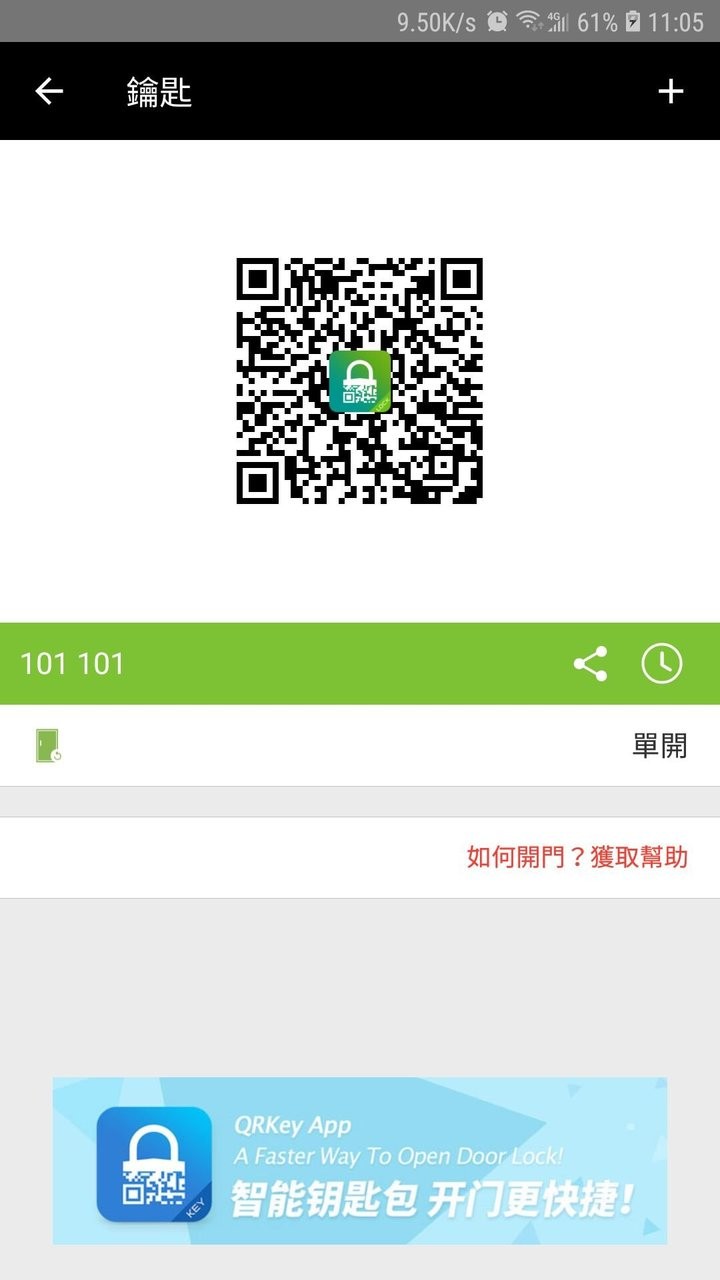Tap the lock logo at QR code center
This screenshot has width=720, height=1280.
(x=360, y=382)
